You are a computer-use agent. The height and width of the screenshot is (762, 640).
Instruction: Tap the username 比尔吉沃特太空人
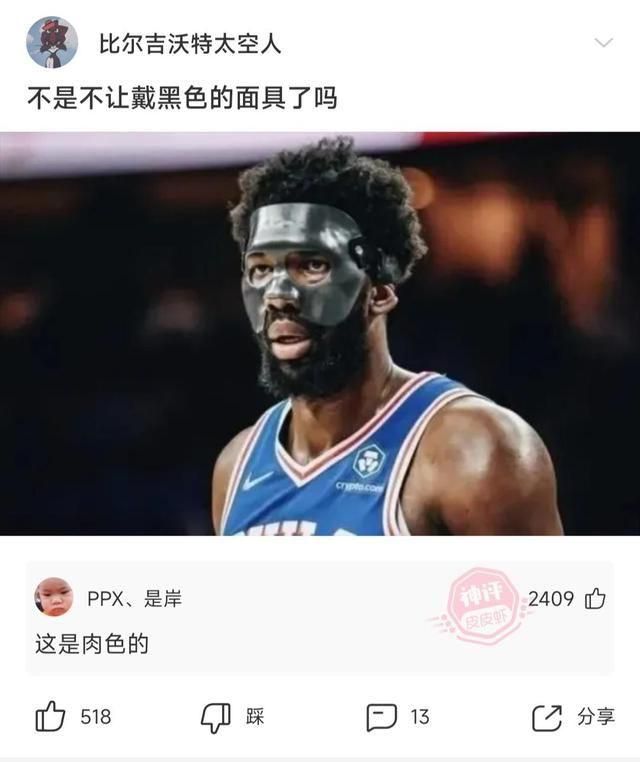tap(190, 43)
